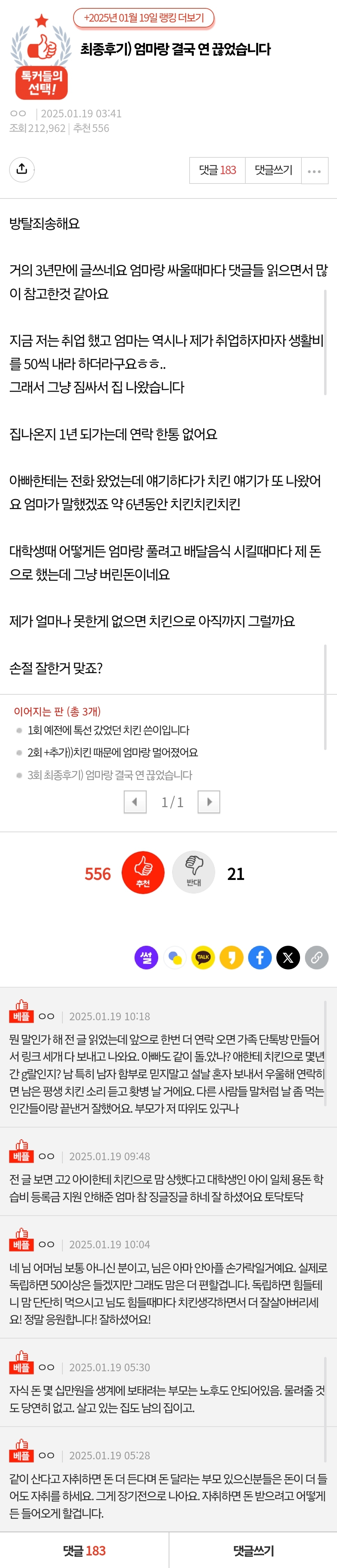Tap the bottom bar 댓글쓰기 button

[253, 1550]
